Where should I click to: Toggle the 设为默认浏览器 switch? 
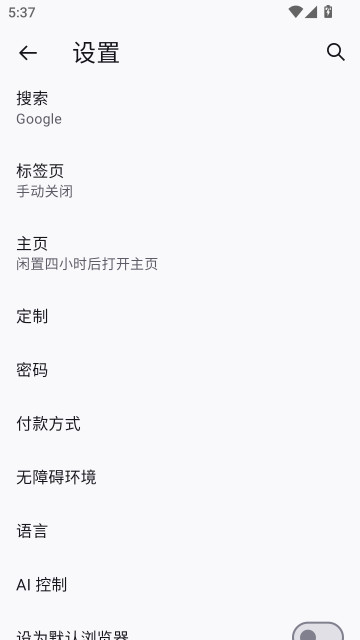click(x=318, y=631)
